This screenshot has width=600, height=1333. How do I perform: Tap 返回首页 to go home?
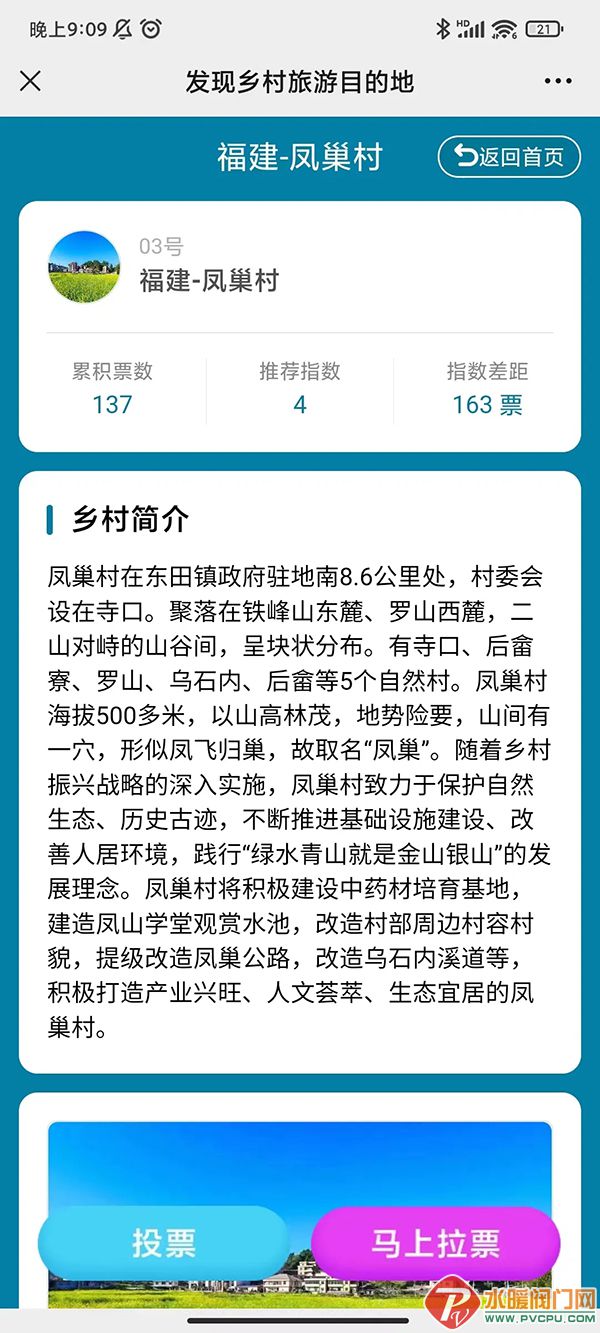tap(509, 157)
